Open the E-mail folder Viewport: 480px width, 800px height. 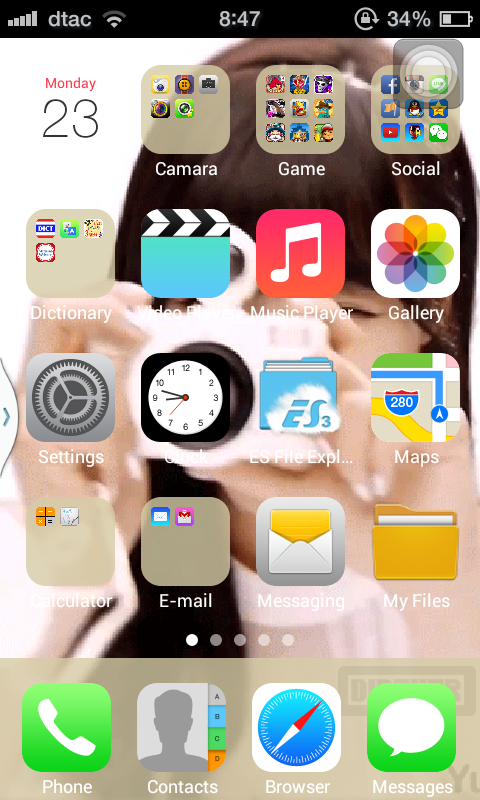(x=186, y=541)
